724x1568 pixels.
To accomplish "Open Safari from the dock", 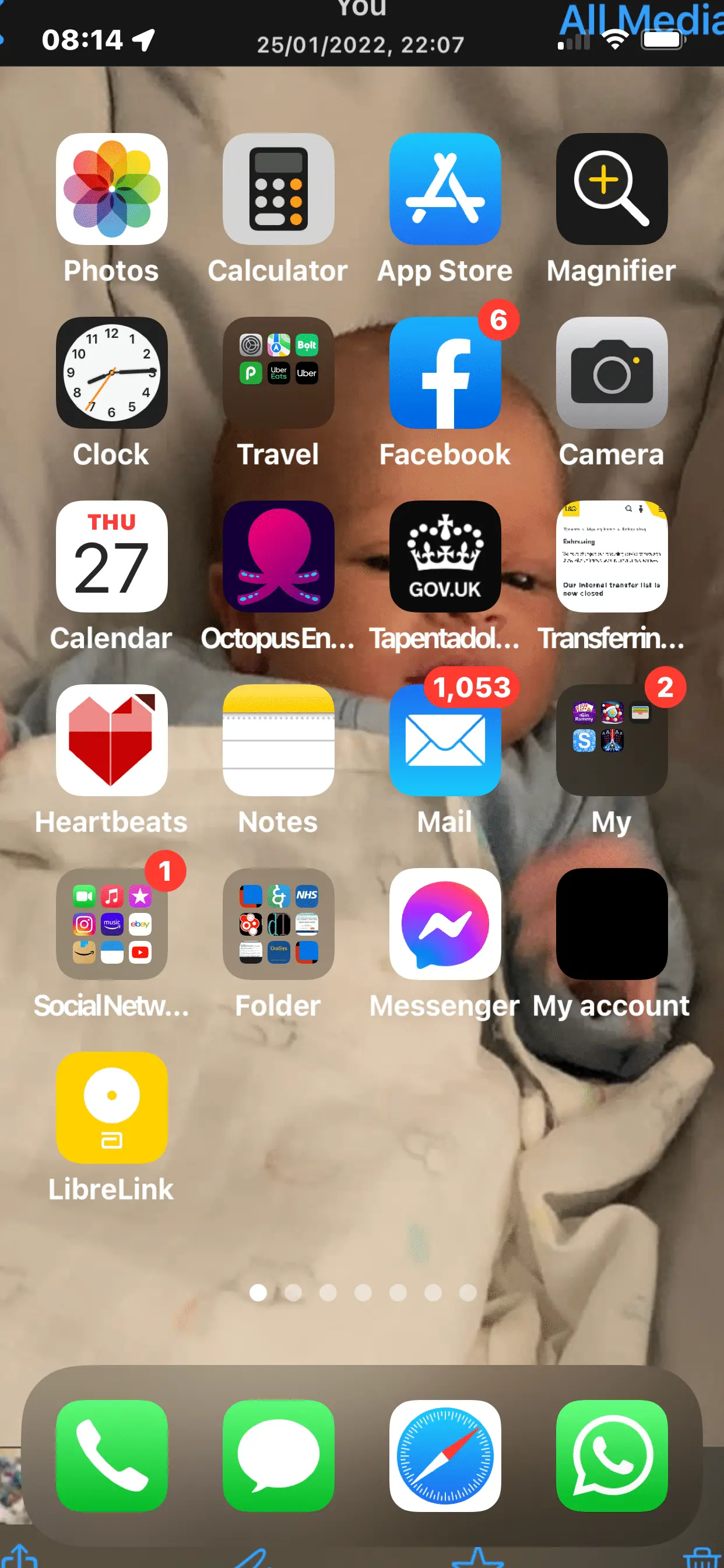I will click(x=445, y=1456).
